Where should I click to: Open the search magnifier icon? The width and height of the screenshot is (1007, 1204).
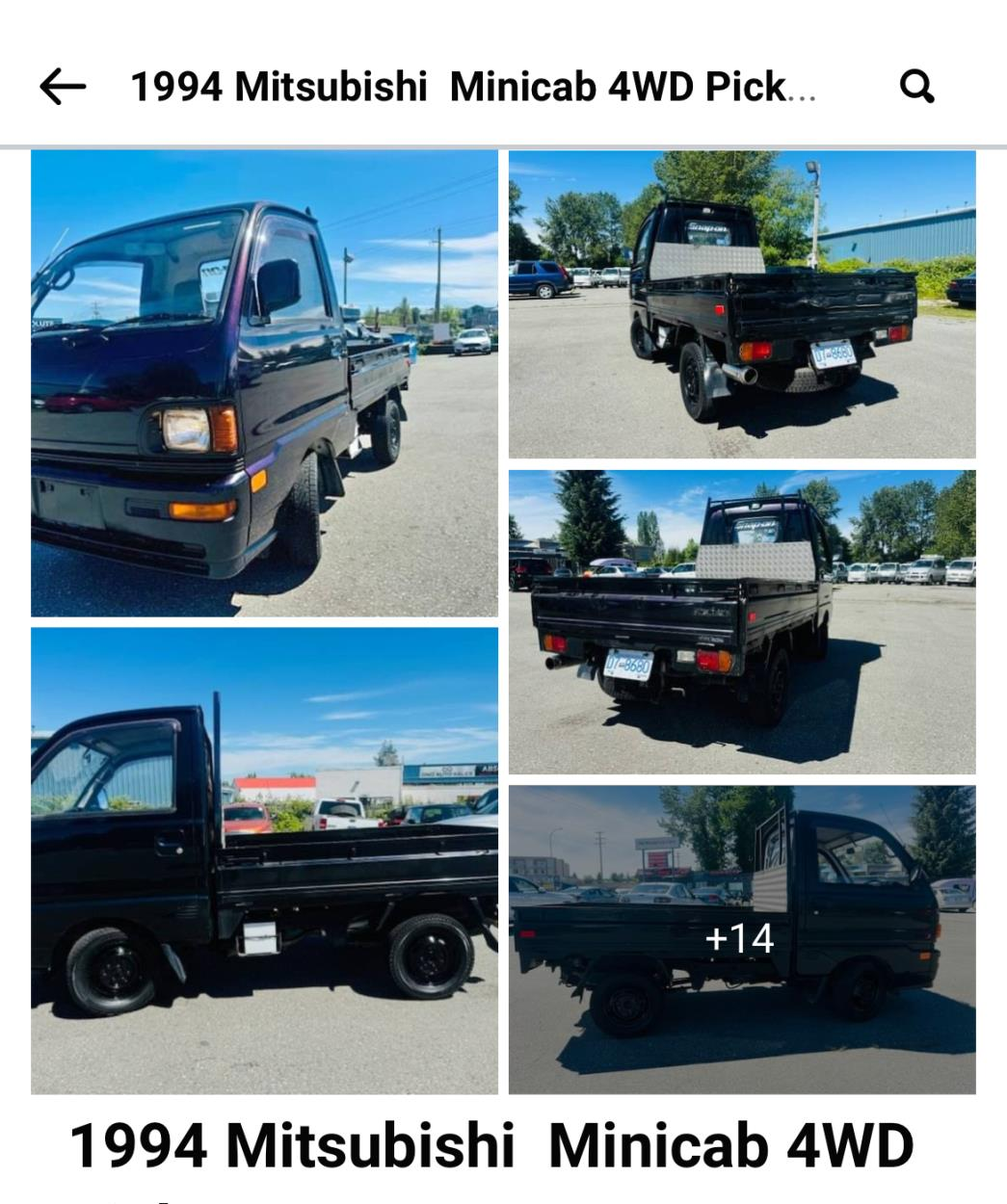click(916, 87)
